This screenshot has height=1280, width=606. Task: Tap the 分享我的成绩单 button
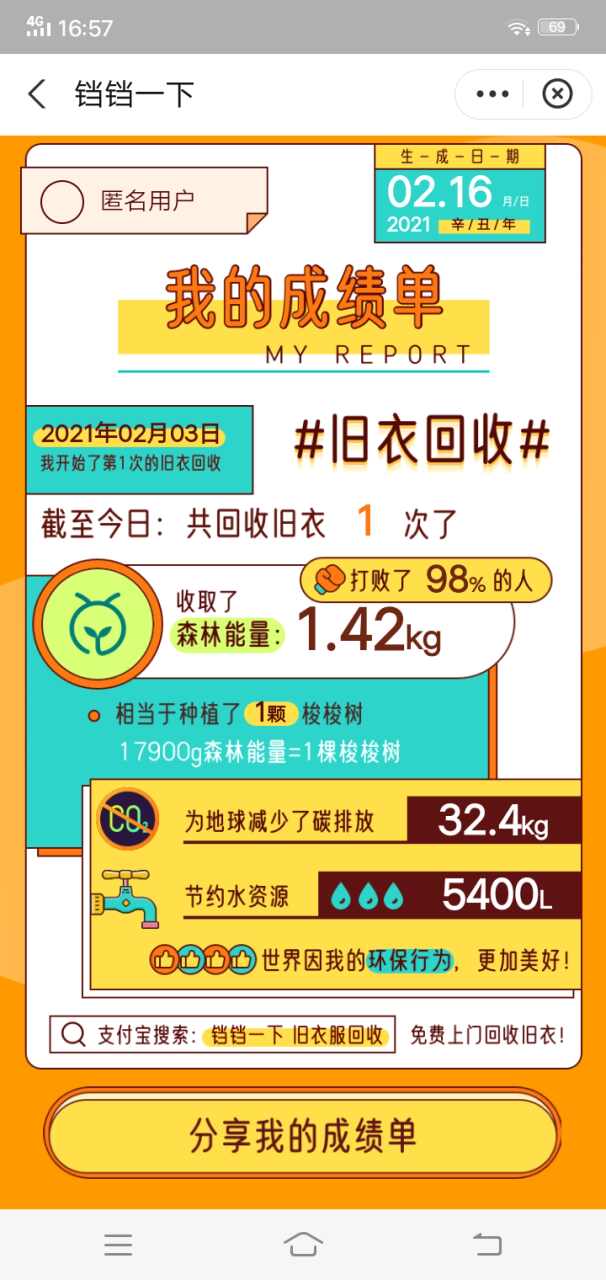(x=302, y=1136)
